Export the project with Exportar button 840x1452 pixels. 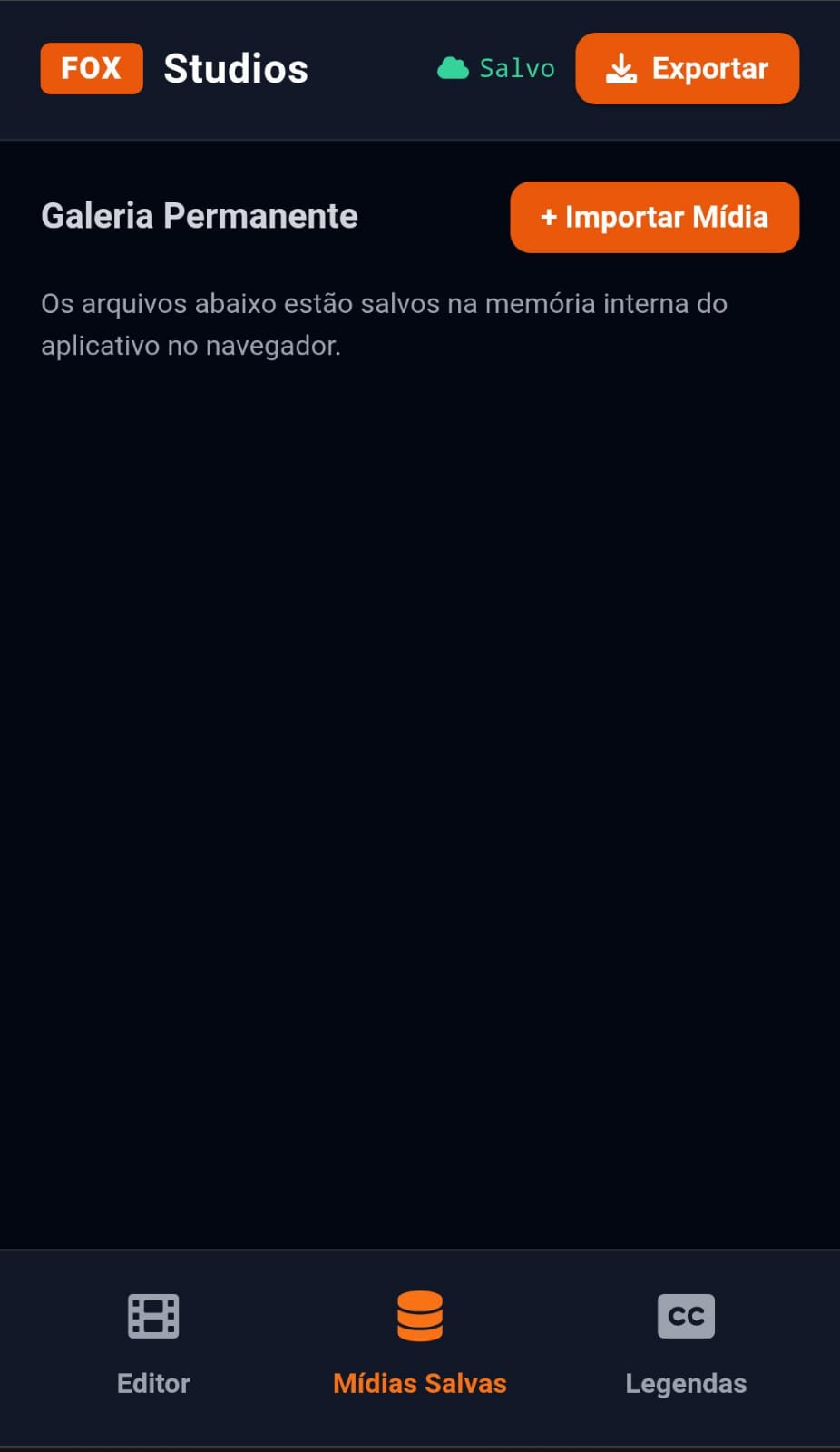pos(687,68)
